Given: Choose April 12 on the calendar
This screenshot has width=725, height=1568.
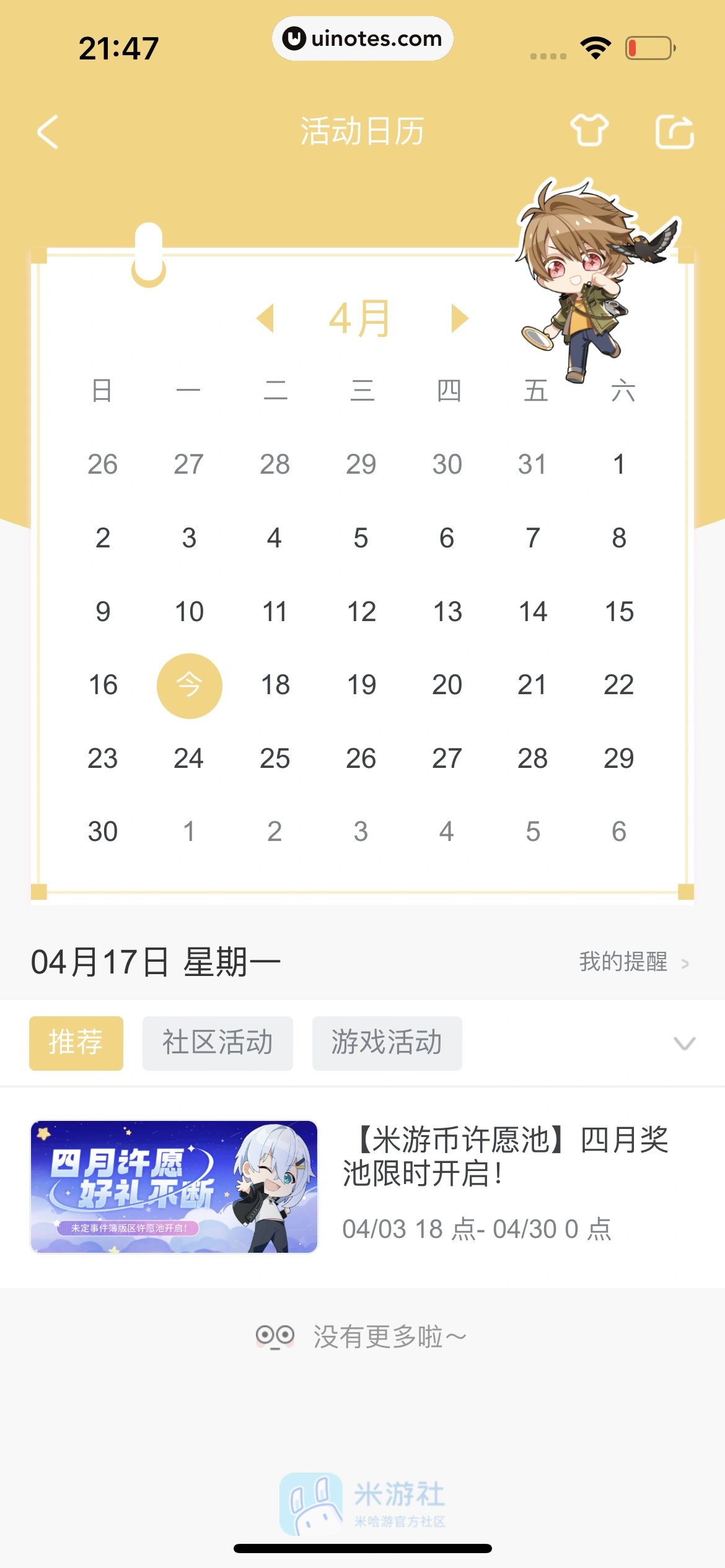Looking at the screenshot, I should pos(361,612).
